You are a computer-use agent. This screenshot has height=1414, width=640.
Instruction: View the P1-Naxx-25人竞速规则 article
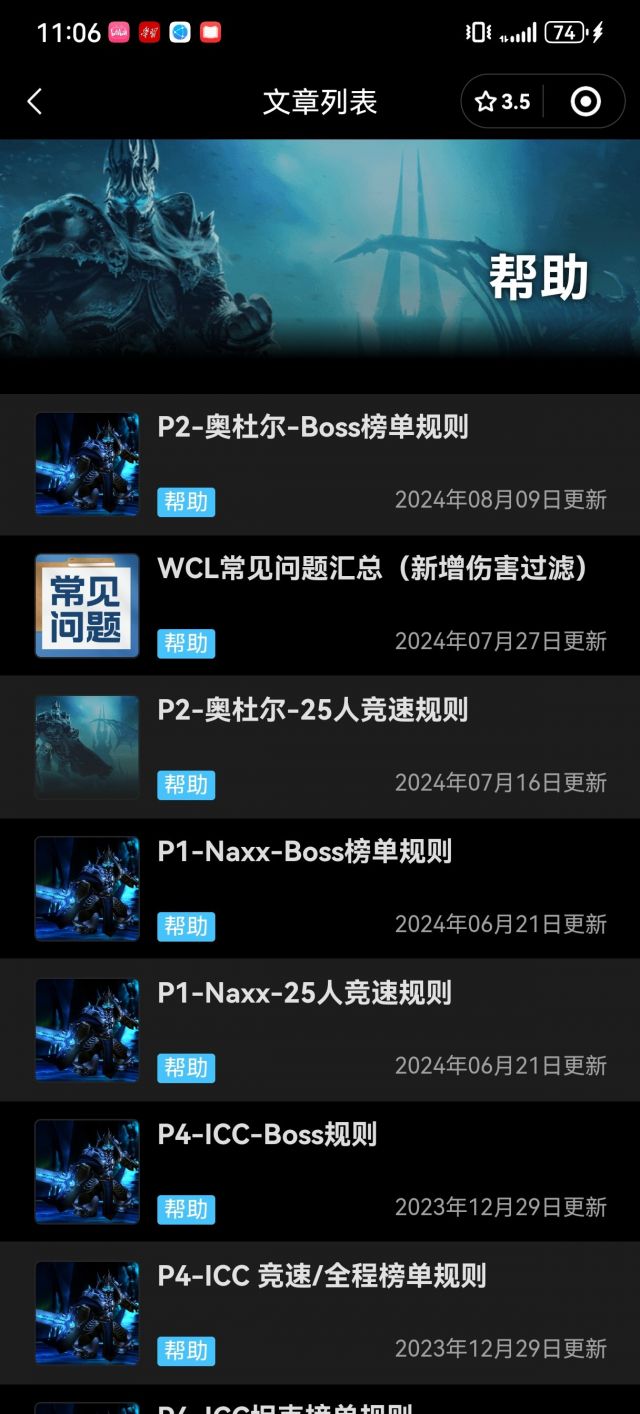(x=305, y=994)
